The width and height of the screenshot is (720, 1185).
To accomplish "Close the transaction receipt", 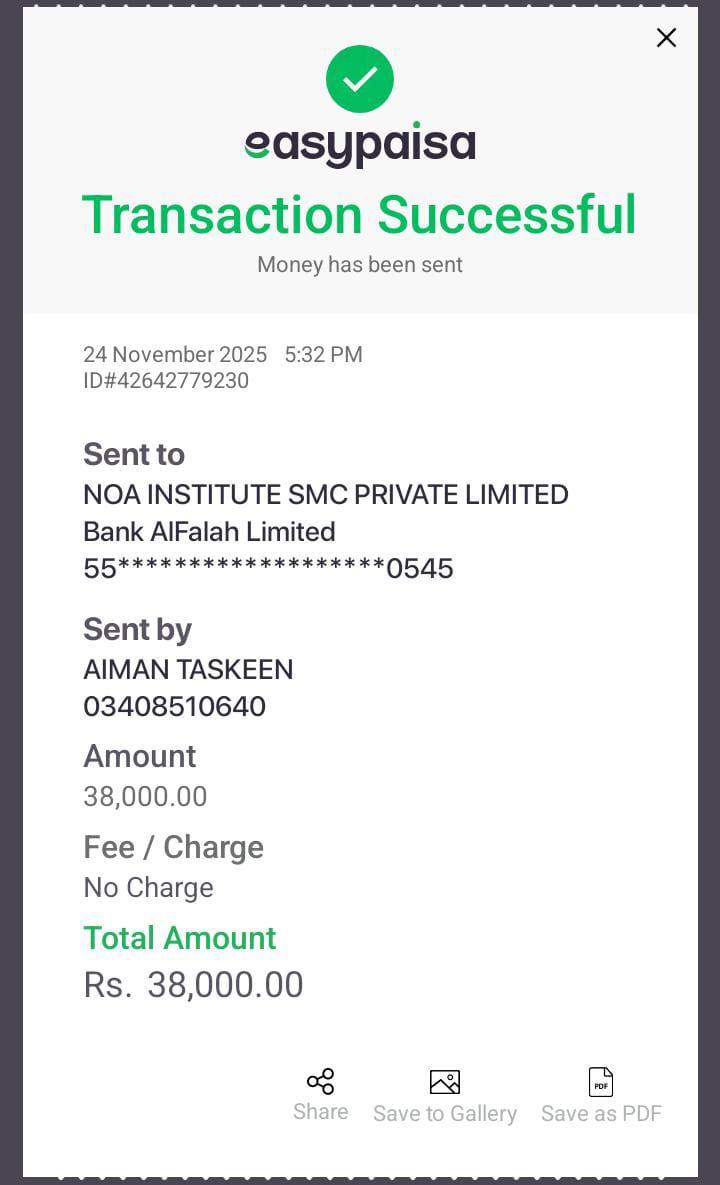I will [x=666, y=38].
